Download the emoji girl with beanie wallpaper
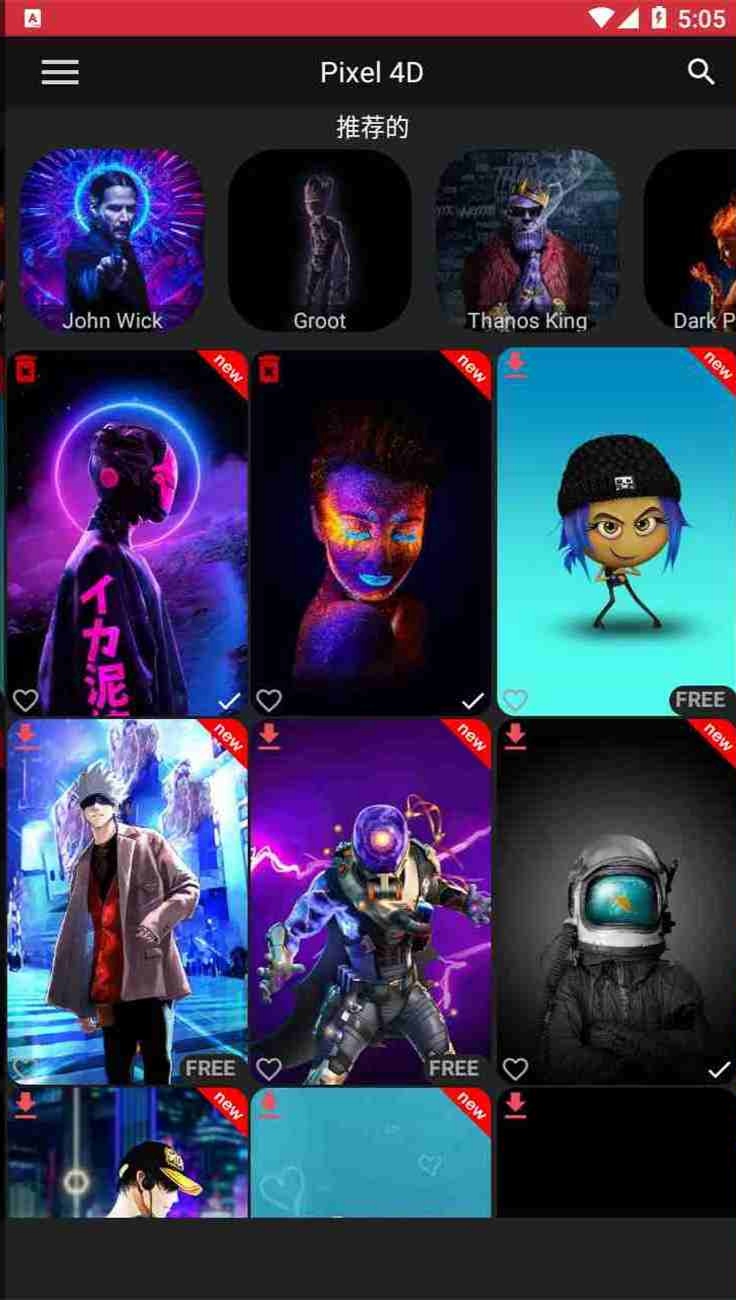This screenshot has width=736, height=1300. coord(515,366)
